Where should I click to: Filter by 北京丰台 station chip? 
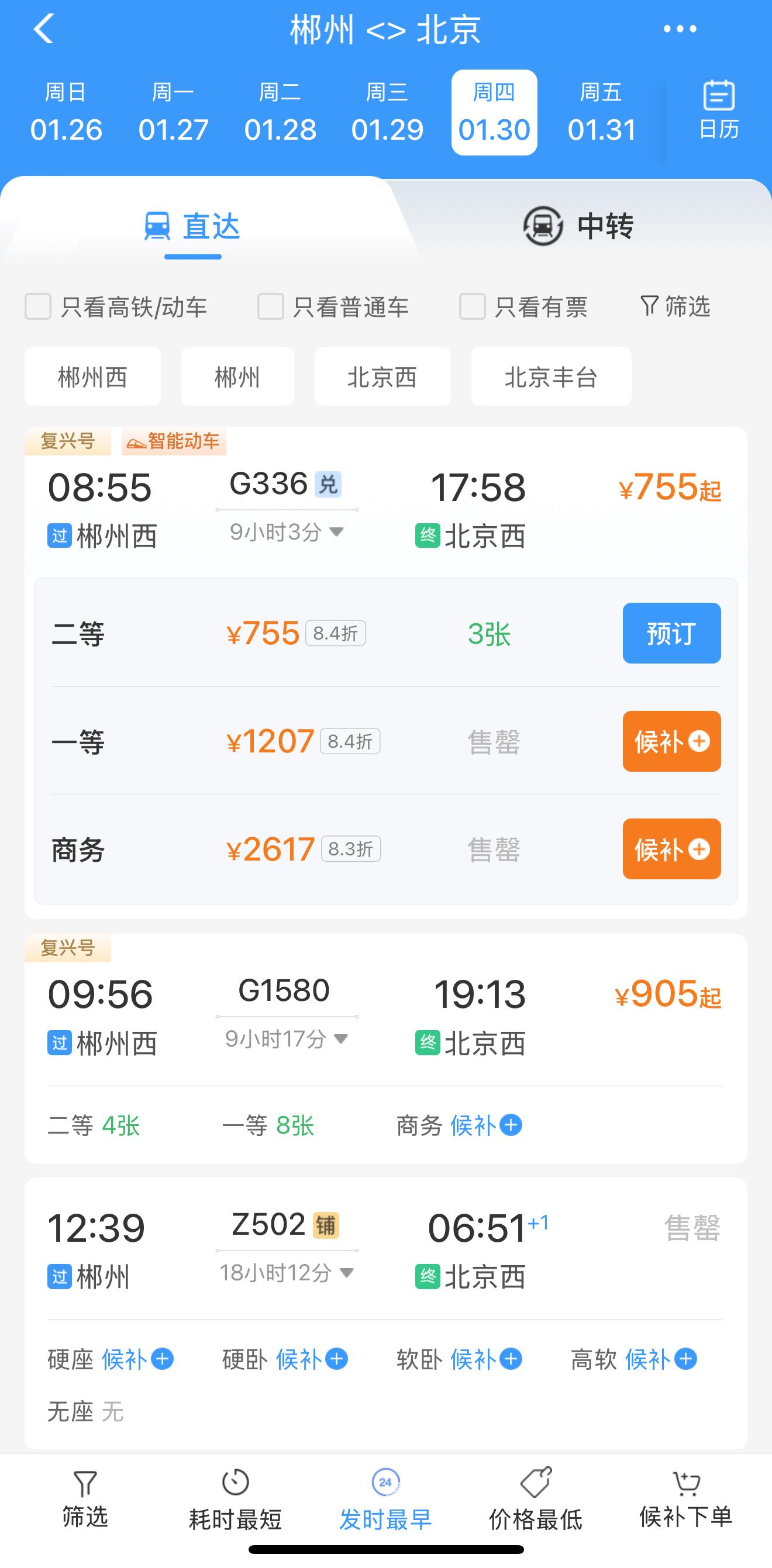click(x=551, y=377)
